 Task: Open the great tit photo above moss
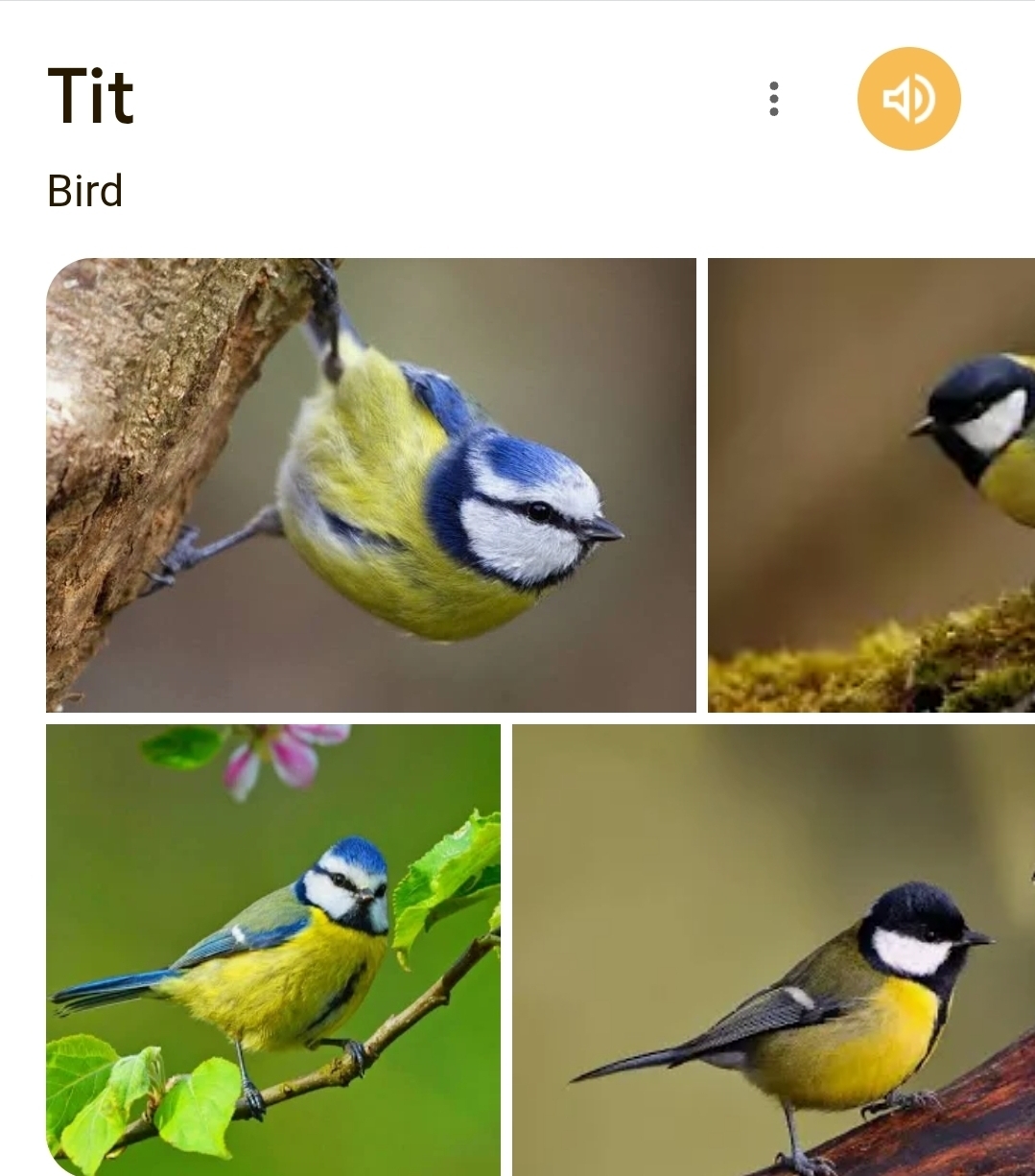(871, 485)
